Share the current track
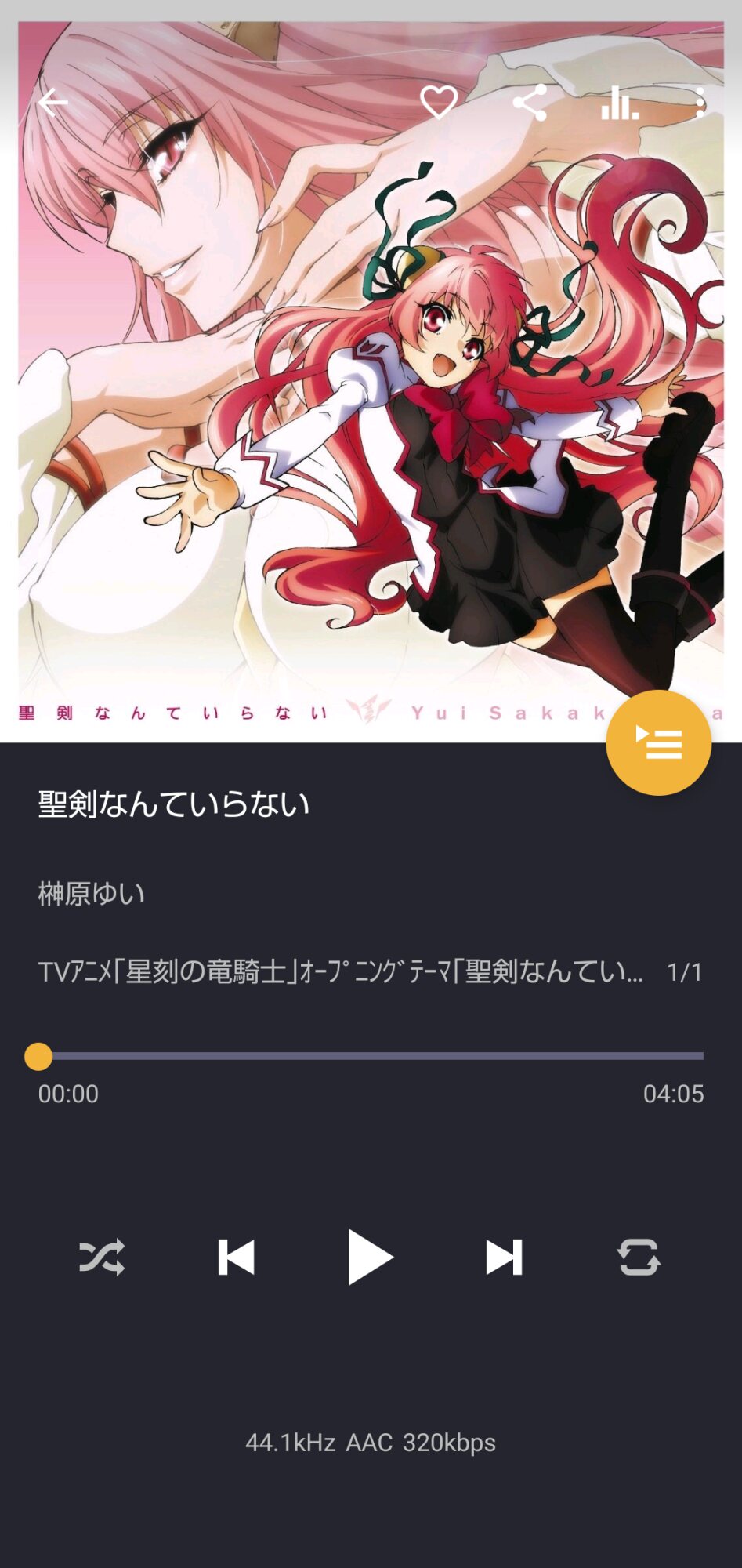Viewport: 742px width, 1568px height. click(x=530, y=103)
